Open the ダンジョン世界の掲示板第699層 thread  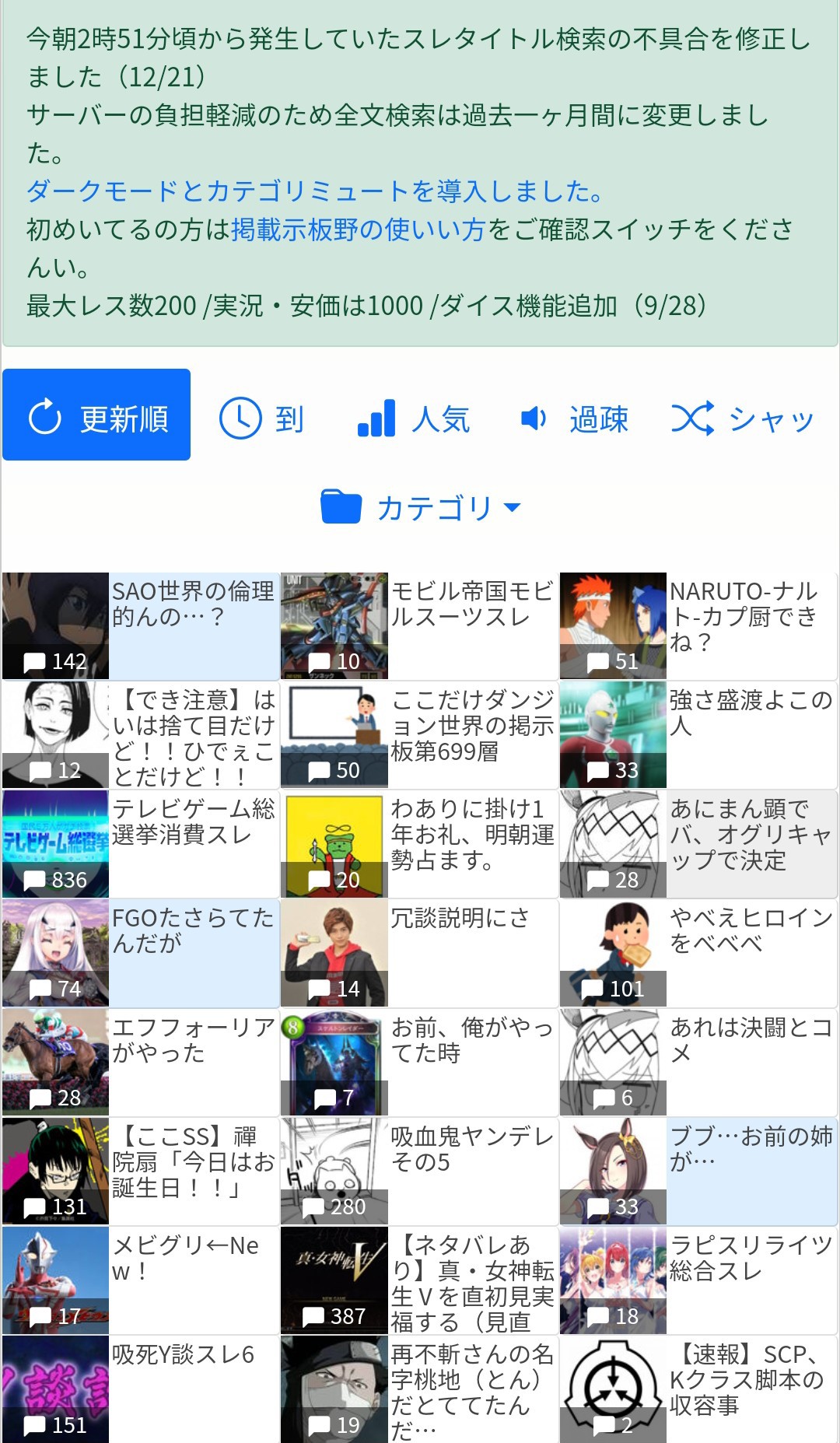[419, 735]
